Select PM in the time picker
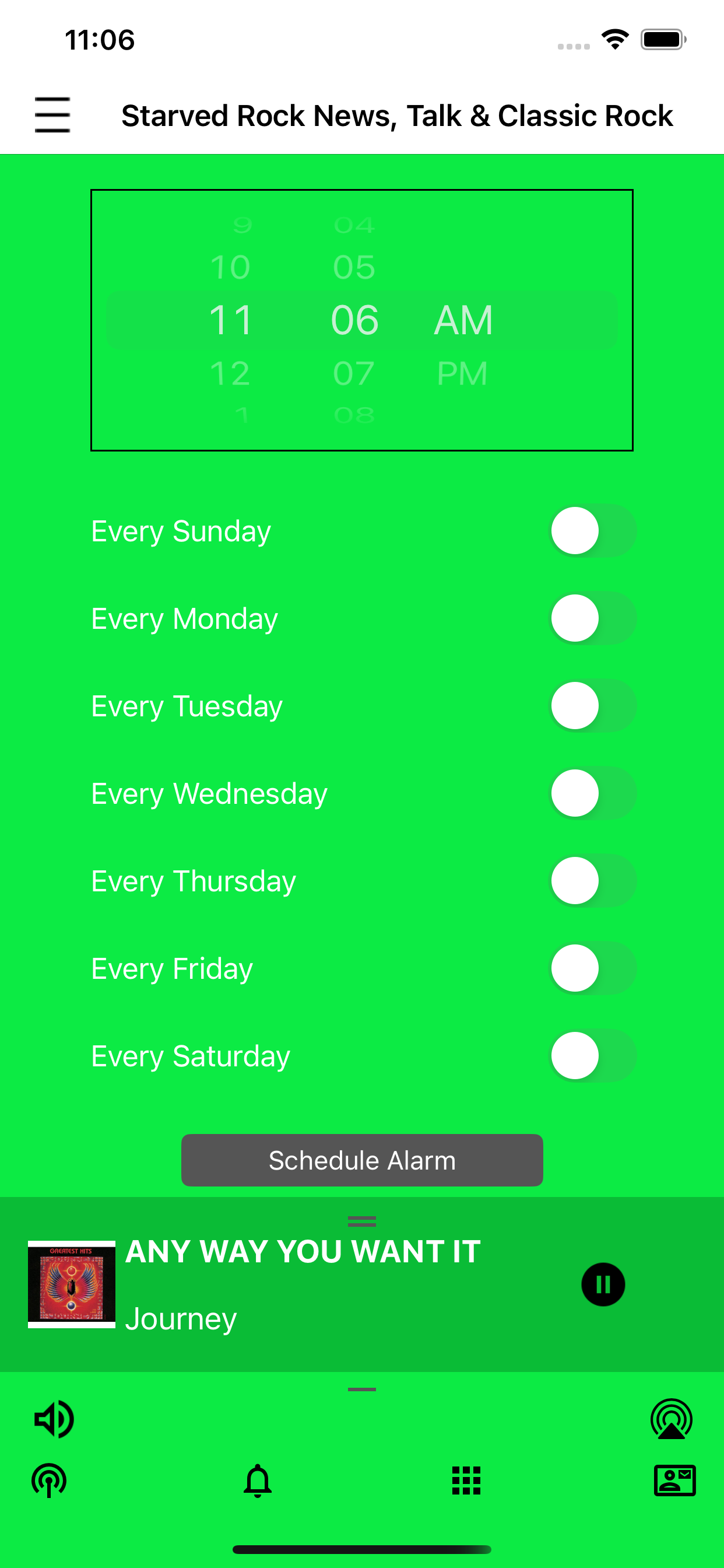The image size is (724, 1568). (x=462, y=373)
